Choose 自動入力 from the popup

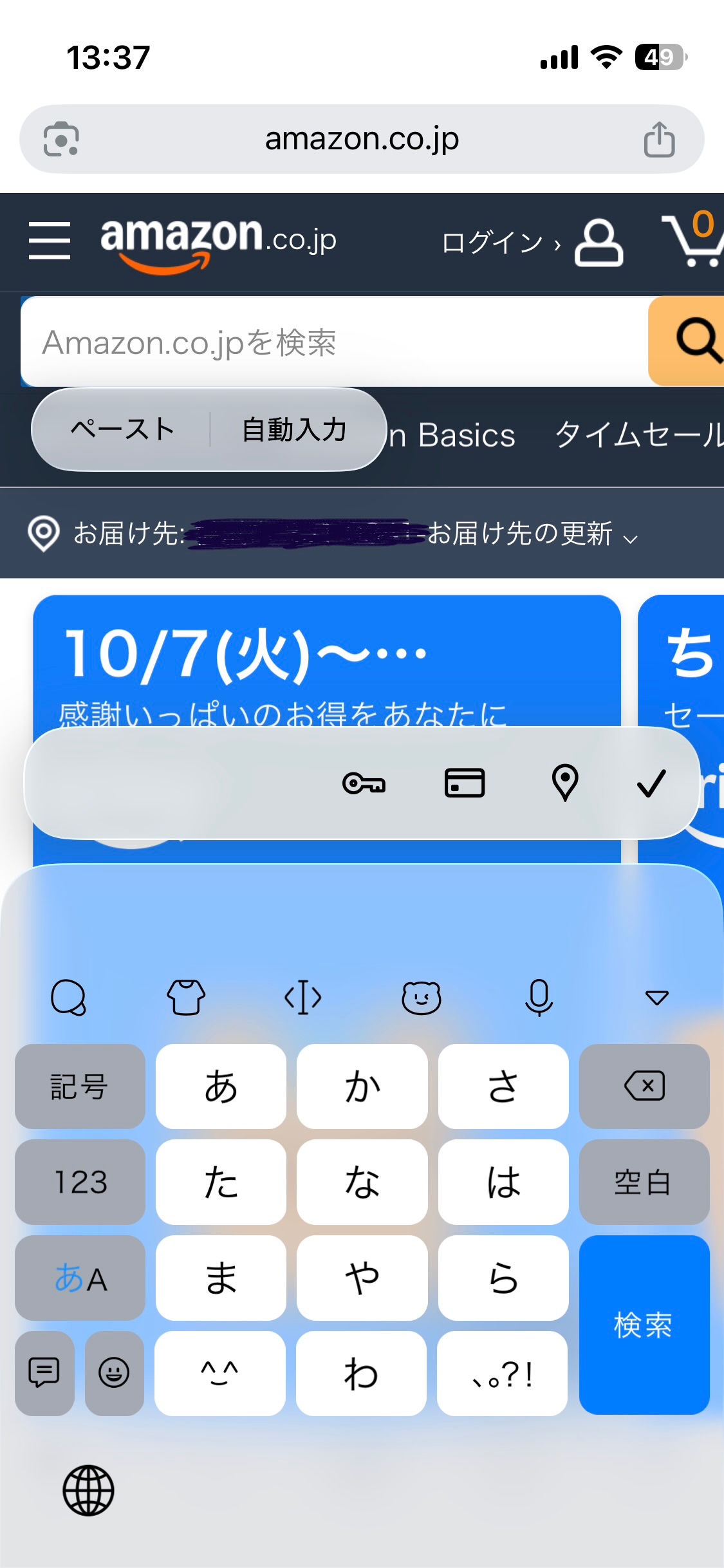coord(295,429)
